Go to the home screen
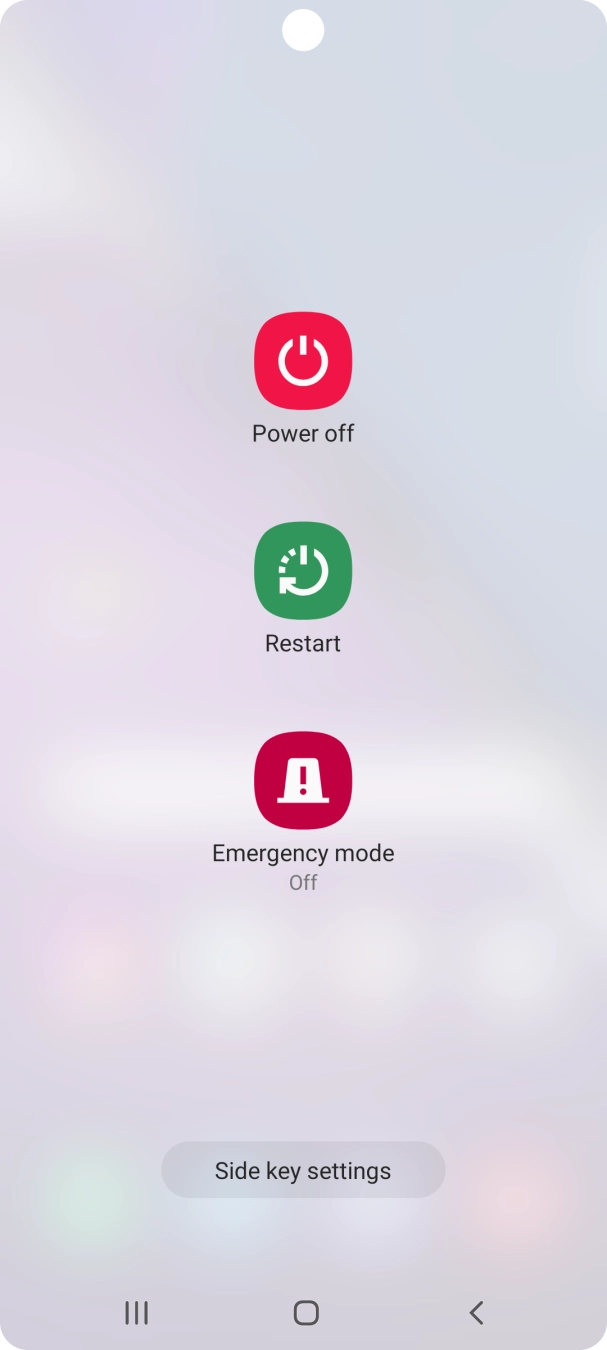Viewport: 607px width, 1350px height. tap(306, 1312)
